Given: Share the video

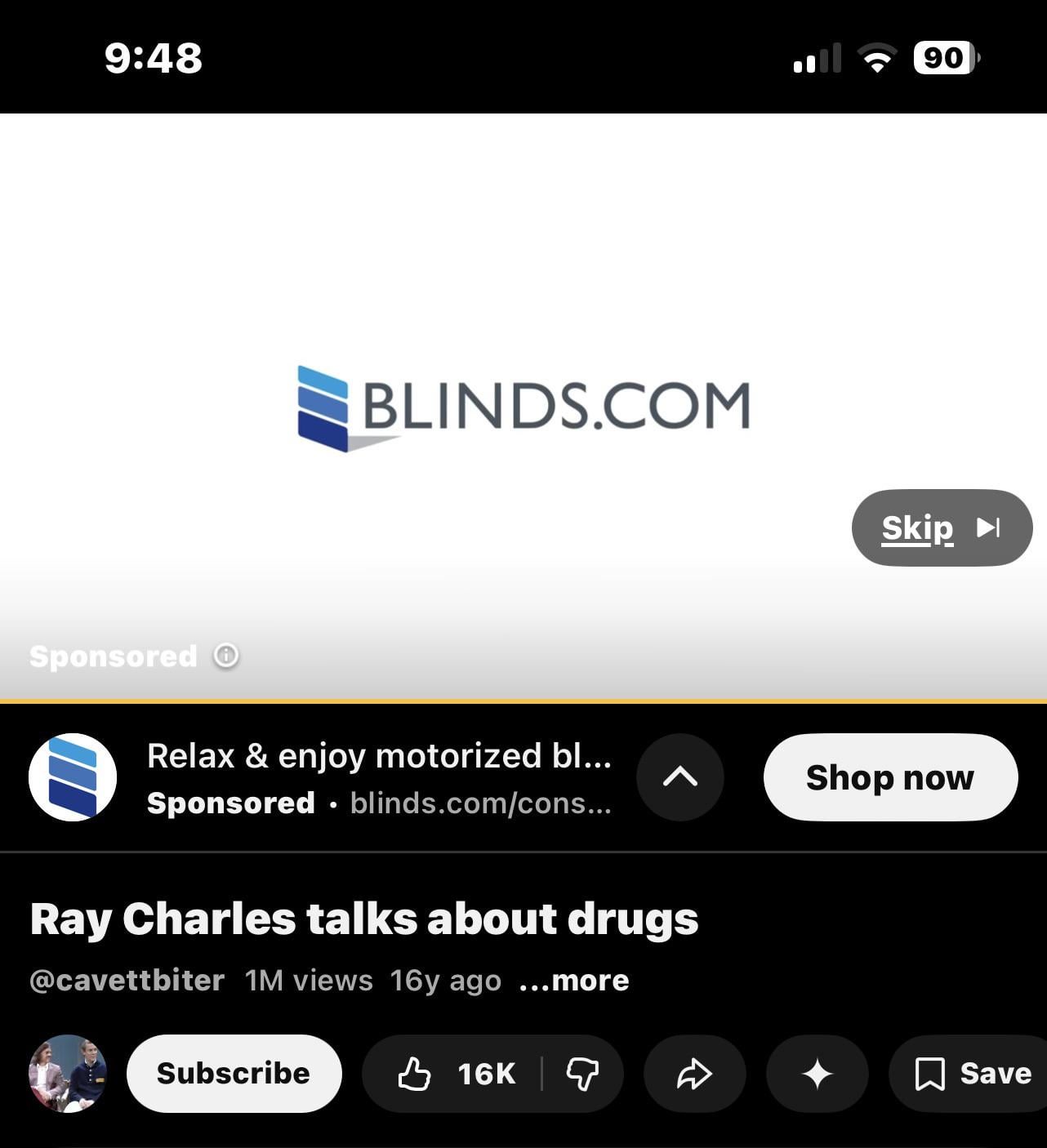Looking at the screenshot, I should pos(694,1074).
